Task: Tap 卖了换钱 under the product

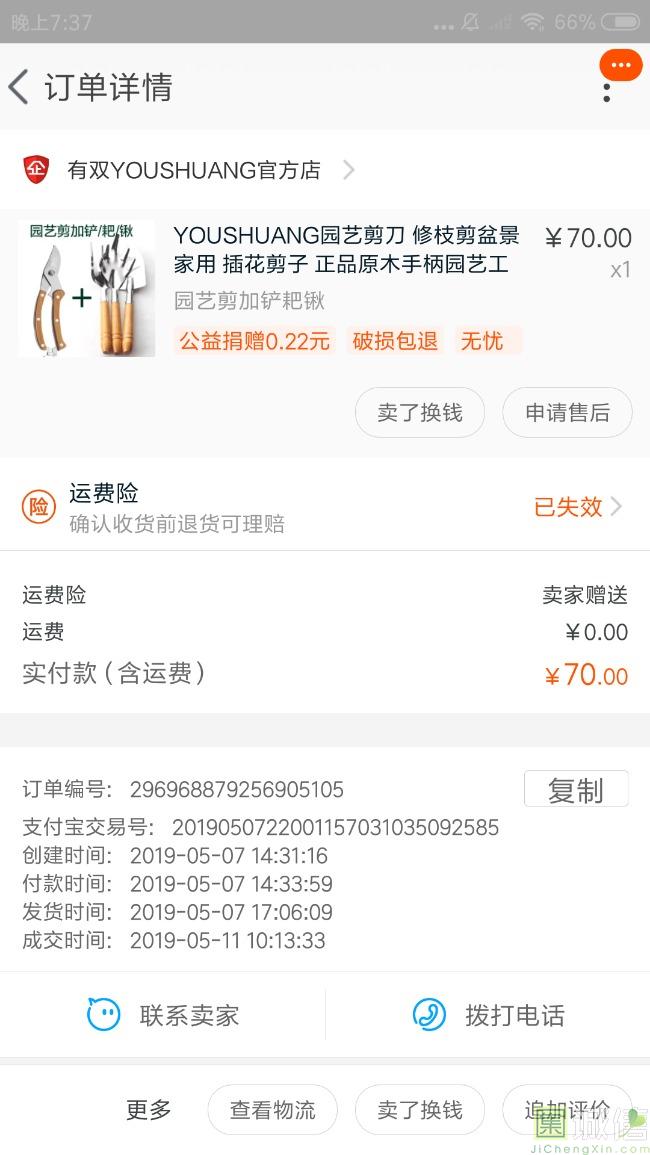Action: click(x=420, y=413)
